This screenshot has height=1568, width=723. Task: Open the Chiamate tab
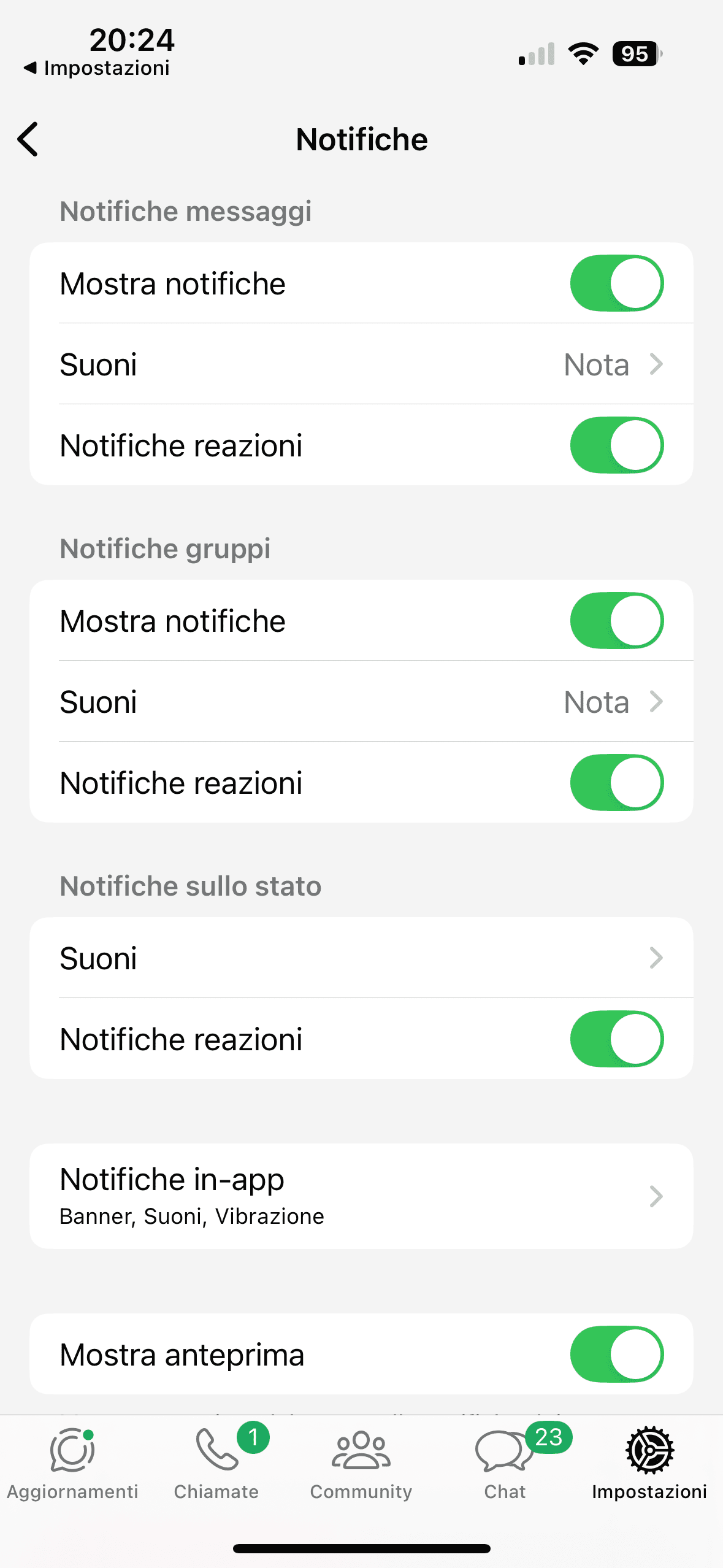[216, 1464]
